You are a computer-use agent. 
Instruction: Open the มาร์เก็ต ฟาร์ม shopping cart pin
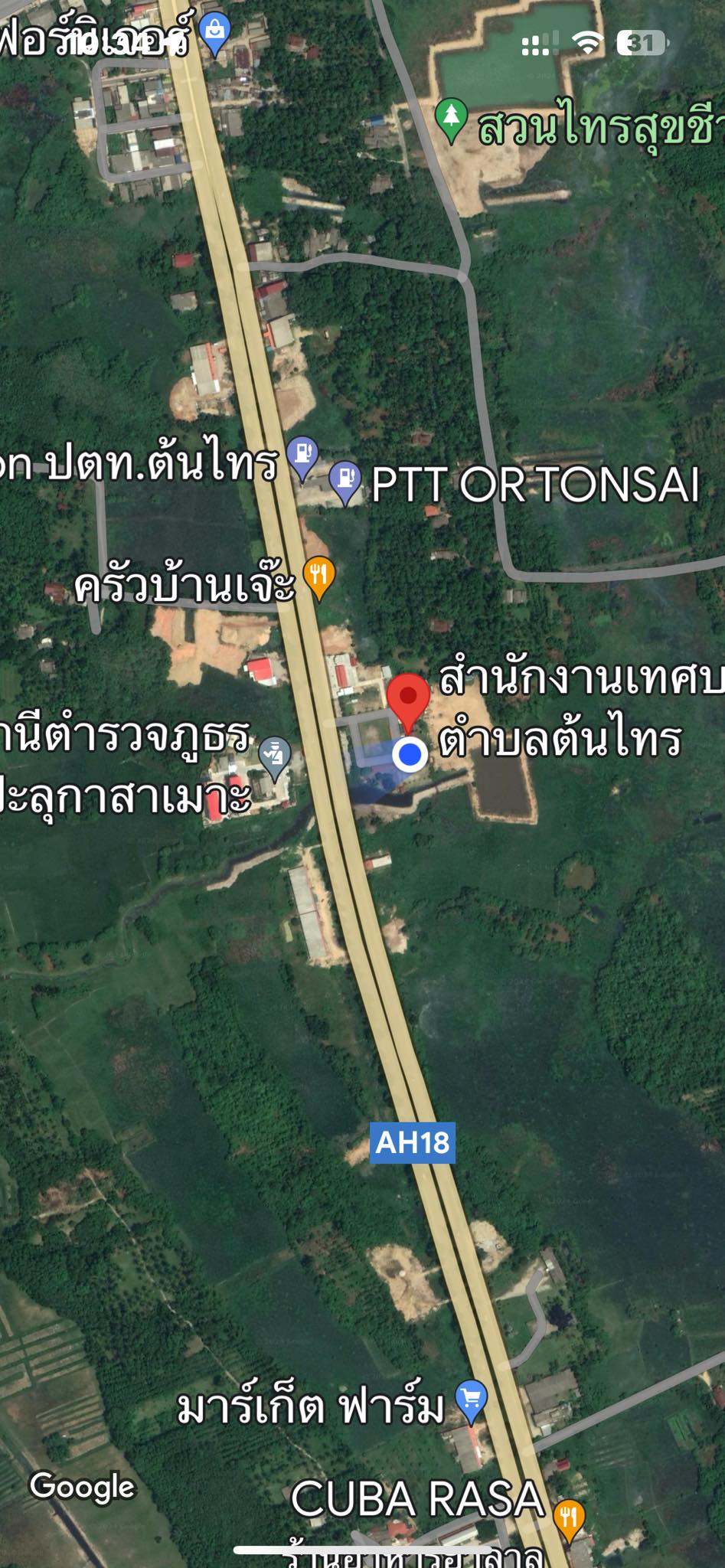pos(472,1401)
